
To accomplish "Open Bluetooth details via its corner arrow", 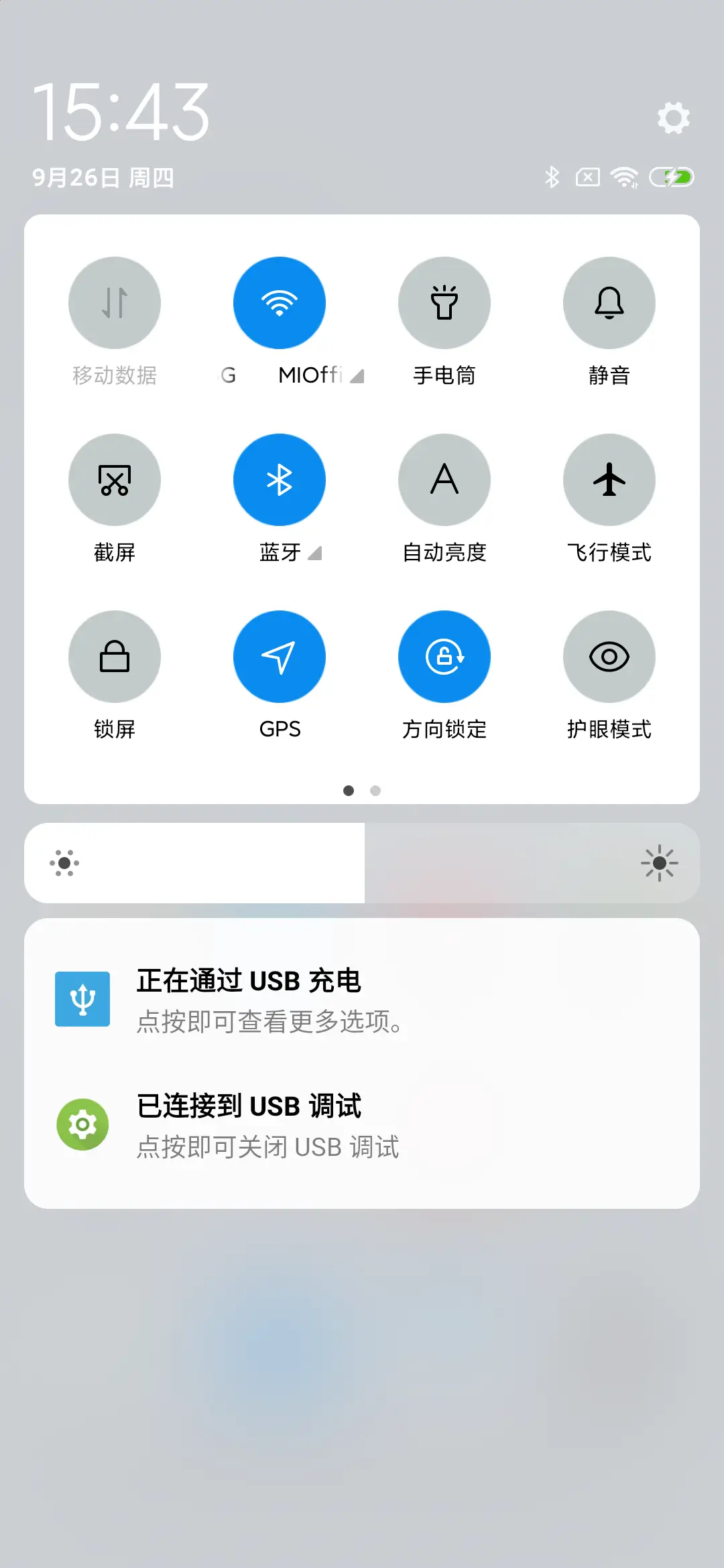I will click(315, 553).
